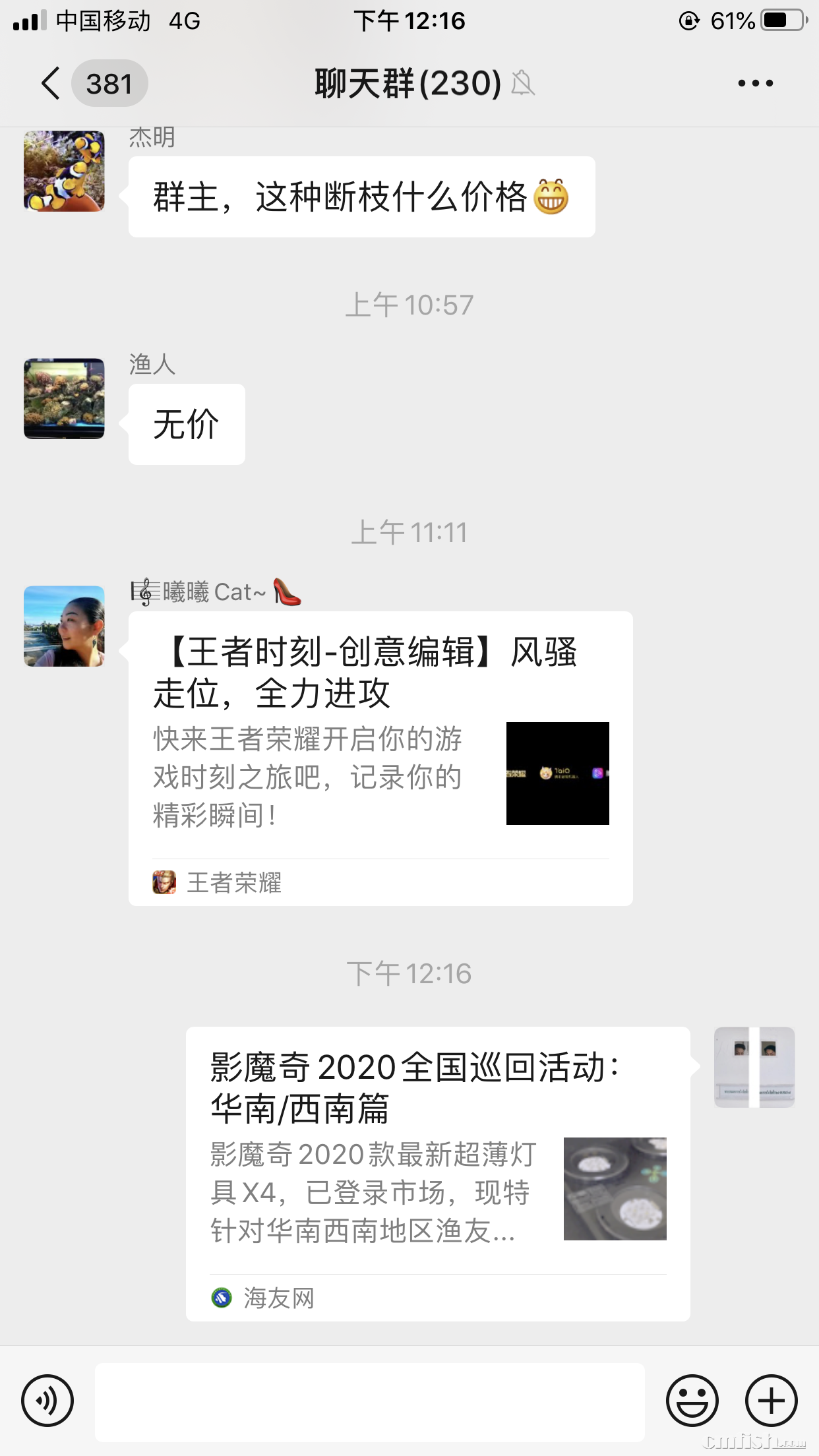Screen dimensions: 819x1456
Task: Open 杰明's profile via his clownfish avatar
Action: pyautogui.click(x=63, y=170)
